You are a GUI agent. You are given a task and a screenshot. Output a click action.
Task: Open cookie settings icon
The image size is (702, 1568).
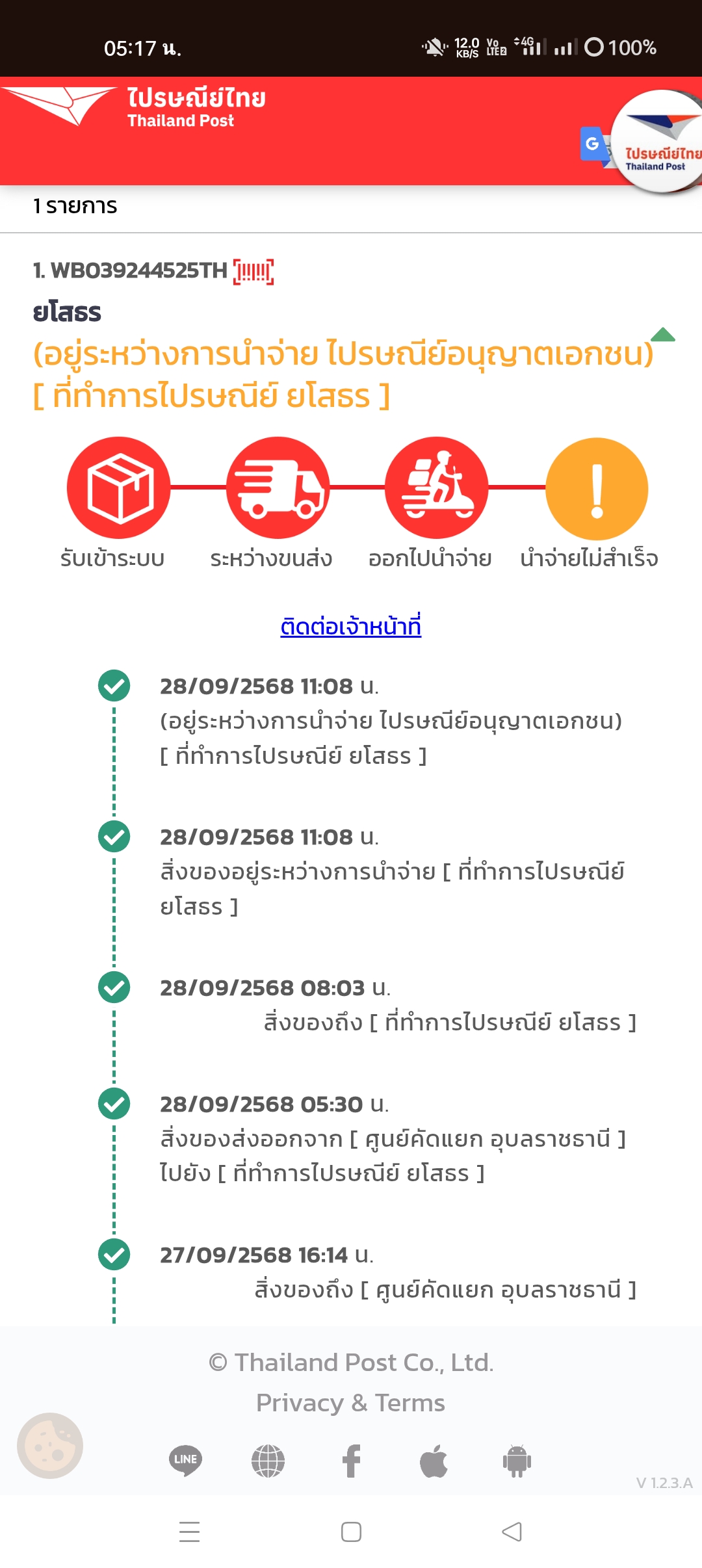point(50,1446)
